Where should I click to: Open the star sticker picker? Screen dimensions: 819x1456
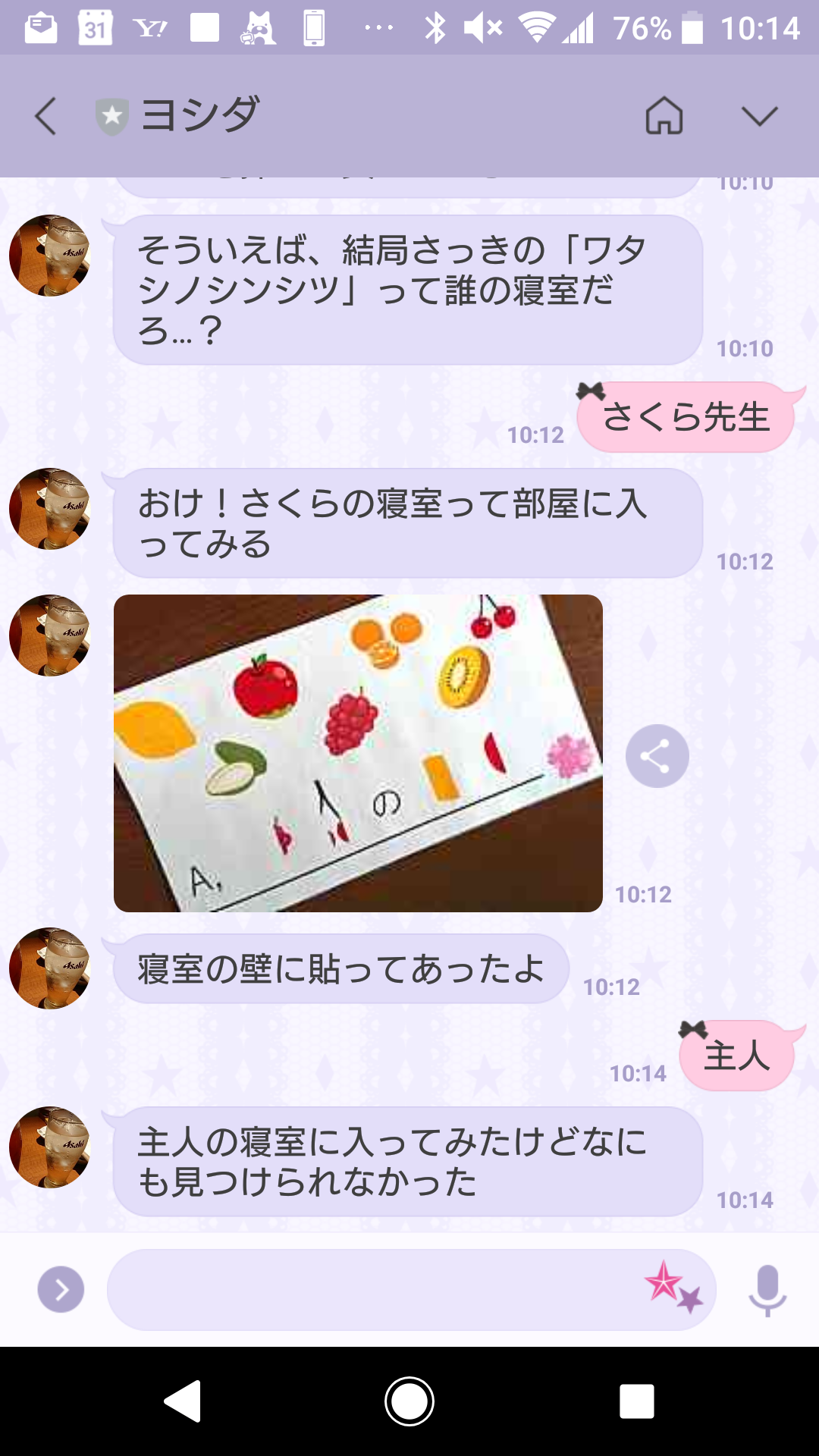tap(673, 1287)
